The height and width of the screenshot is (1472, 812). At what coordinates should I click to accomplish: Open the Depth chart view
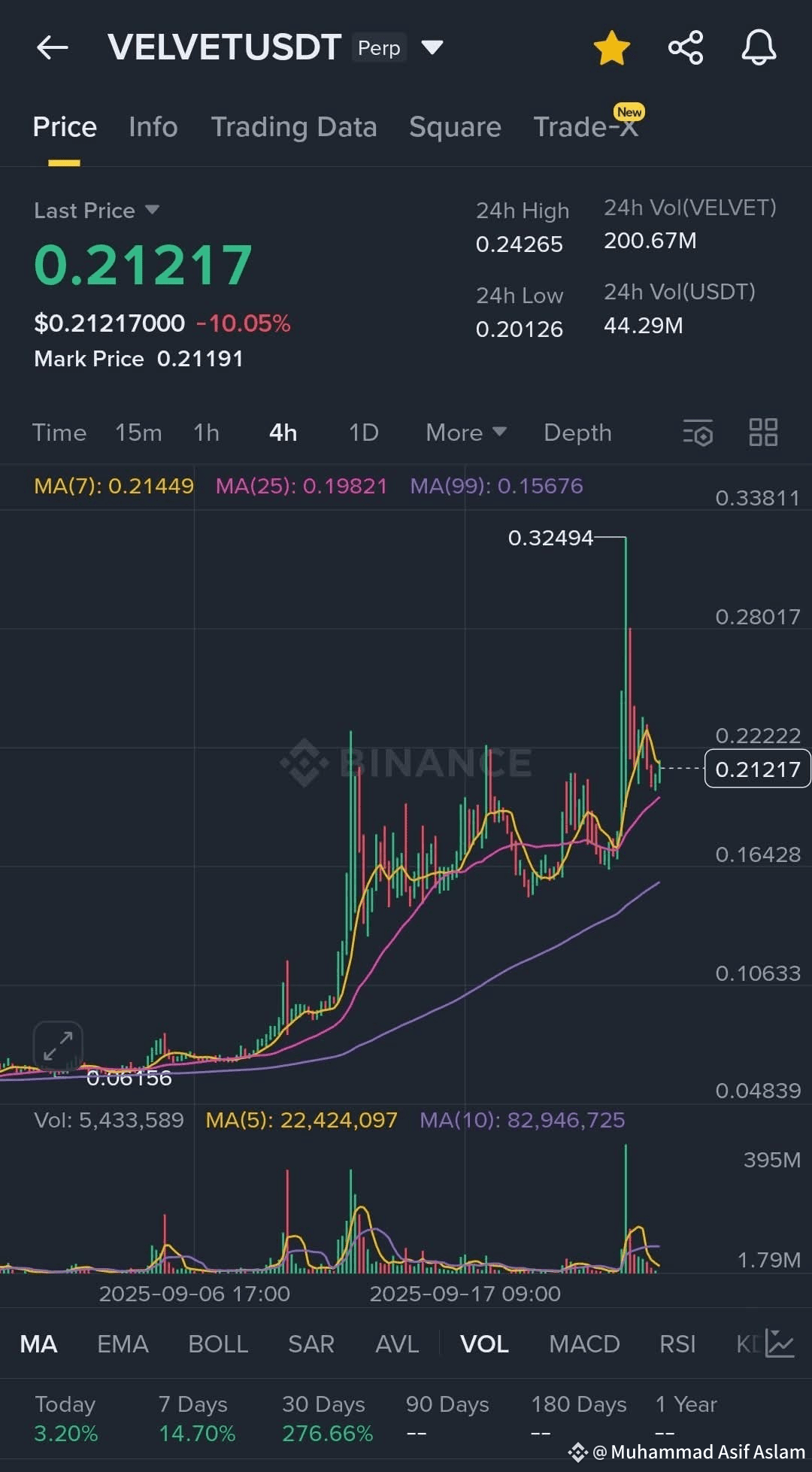[x=577, y=432]
